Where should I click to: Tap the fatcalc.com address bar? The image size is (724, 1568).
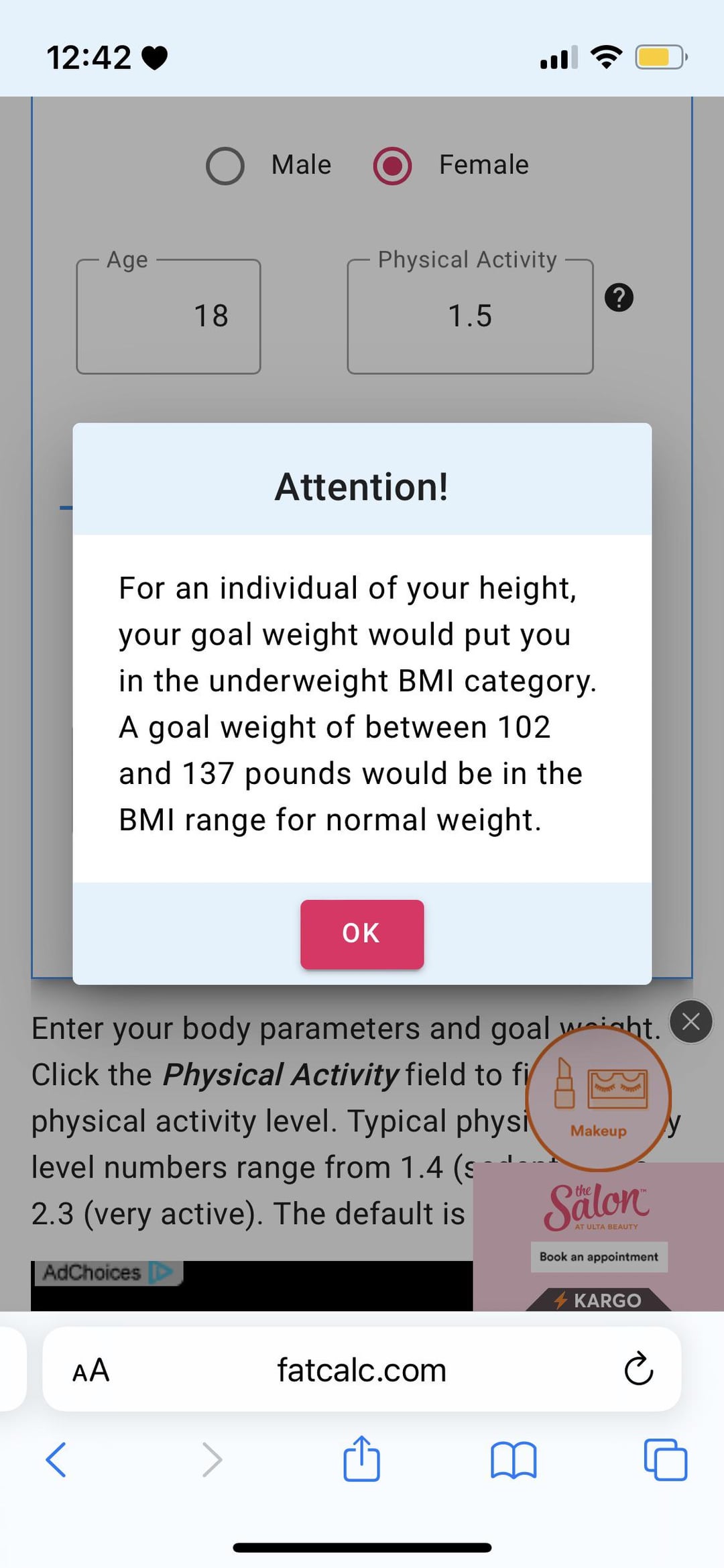coord(361,1370)
